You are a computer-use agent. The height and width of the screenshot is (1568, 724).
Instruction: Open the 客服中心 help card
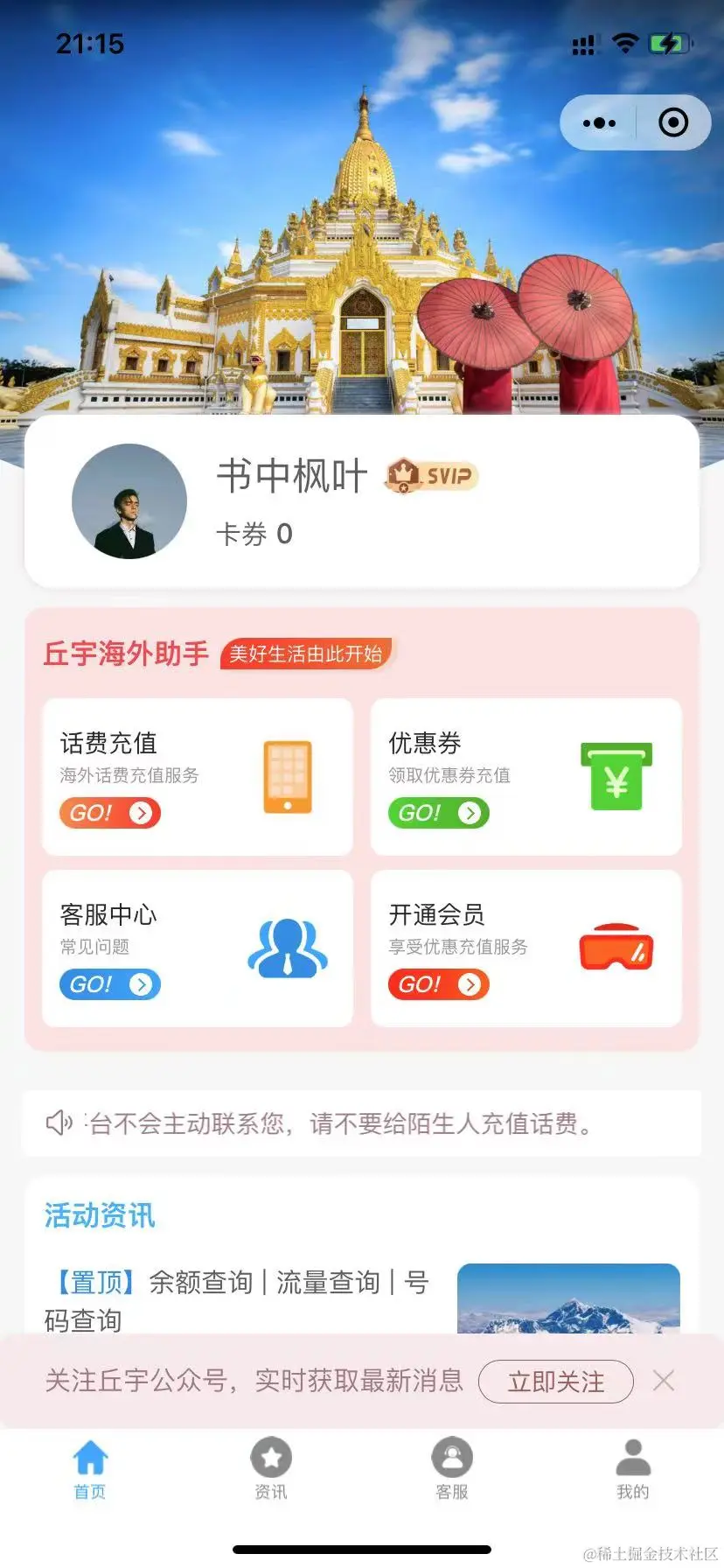(198, 948)
